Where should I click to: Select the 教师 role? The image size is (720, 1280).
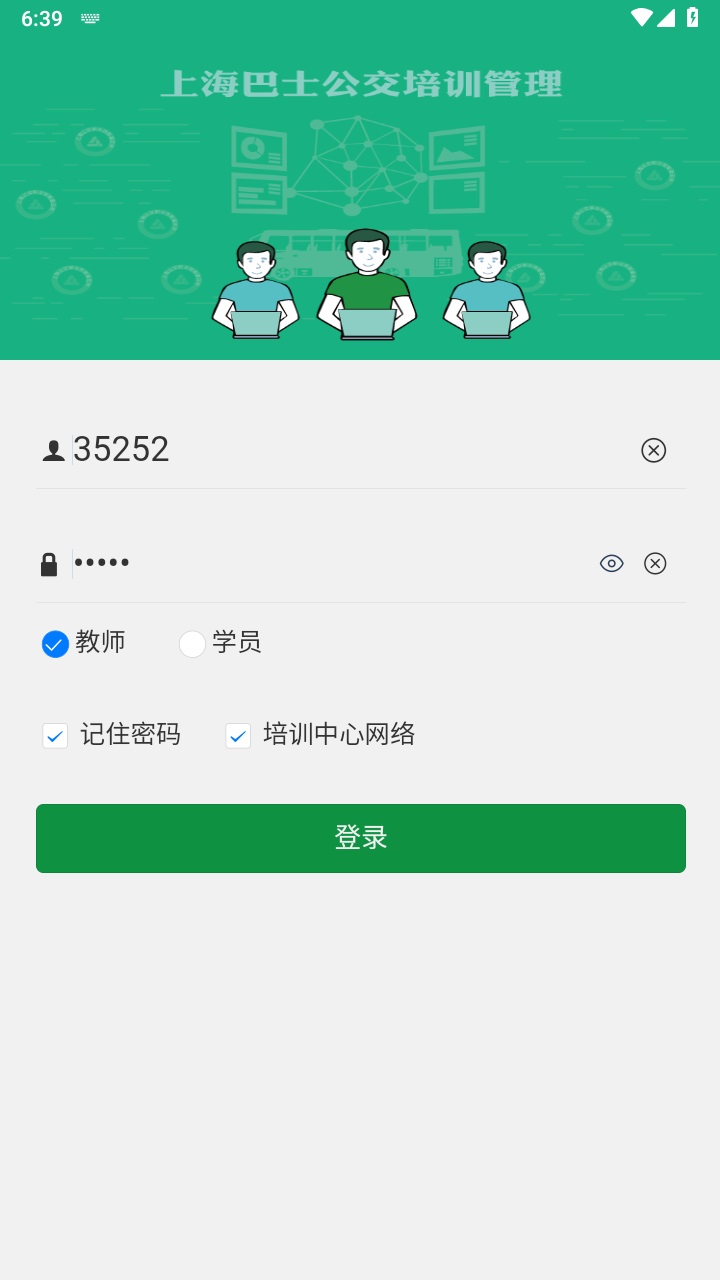click(x=55, y=643)
